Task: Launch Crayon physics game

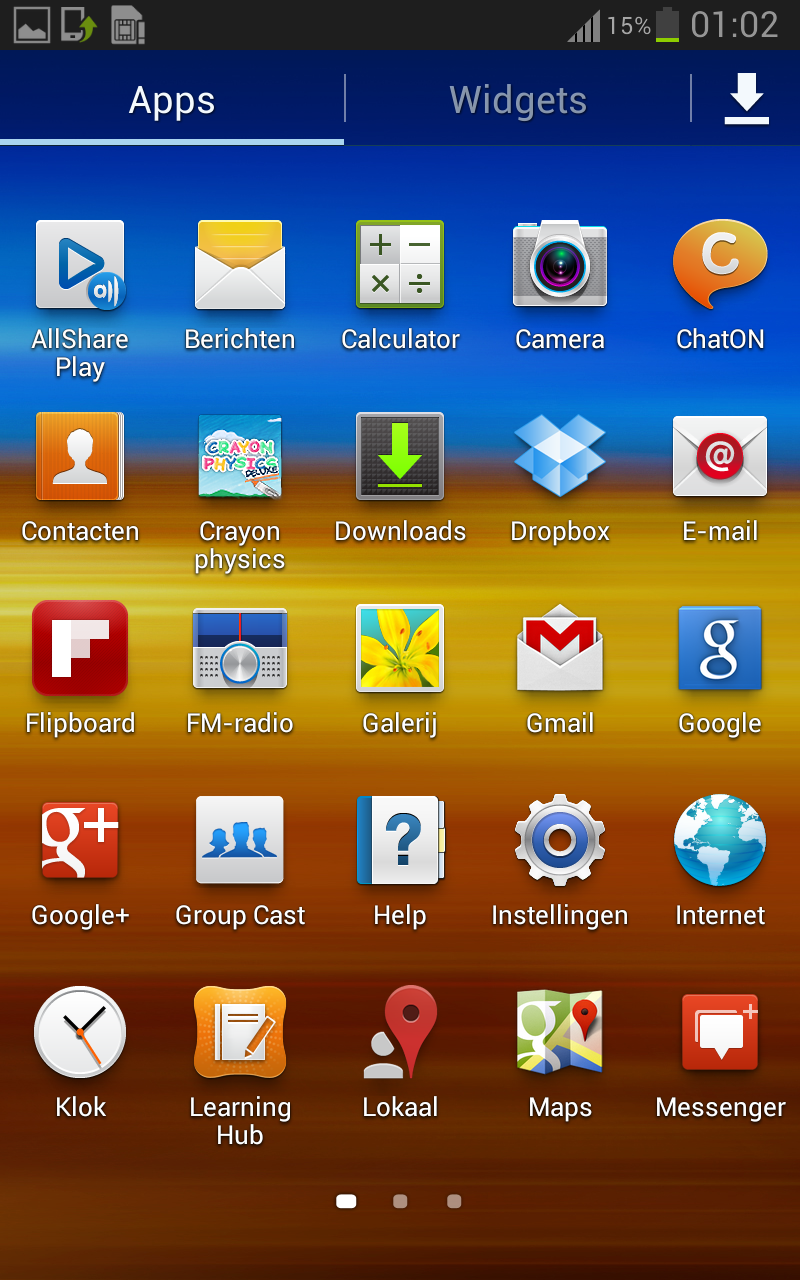Action: pos(240,457)
